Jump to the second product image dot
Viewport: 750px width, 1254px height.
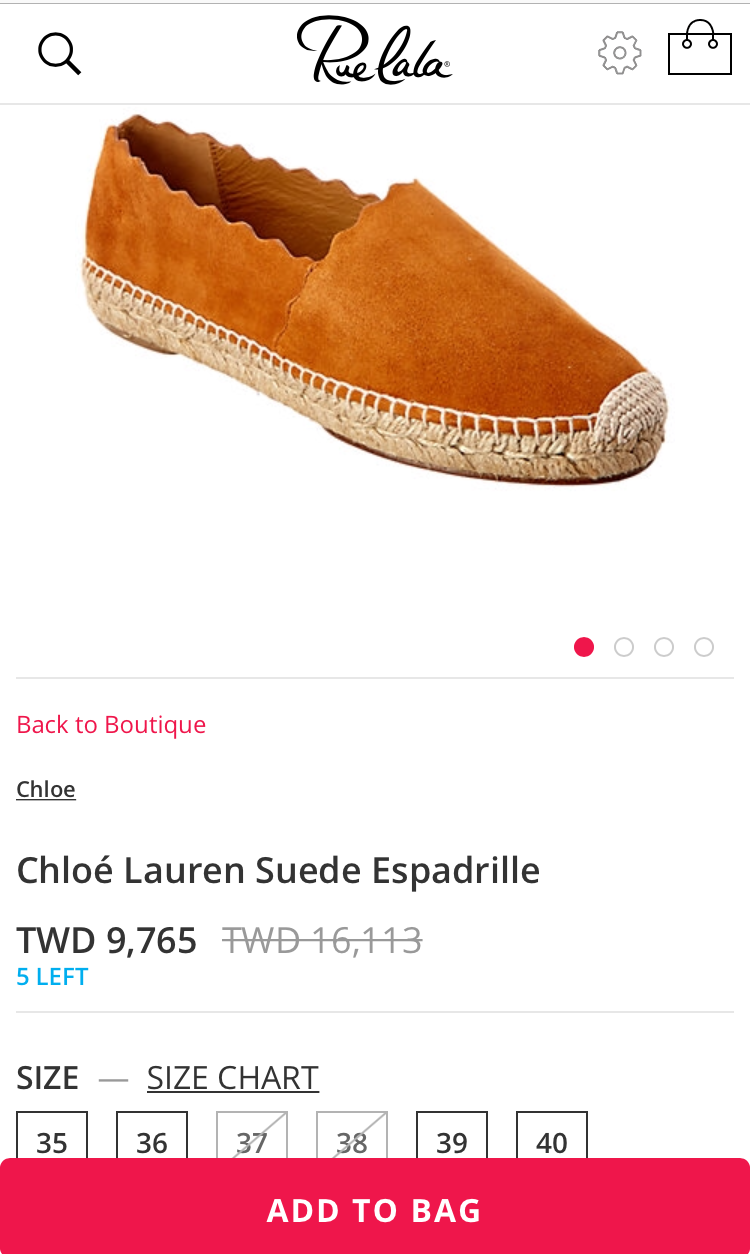click(624, 647)
